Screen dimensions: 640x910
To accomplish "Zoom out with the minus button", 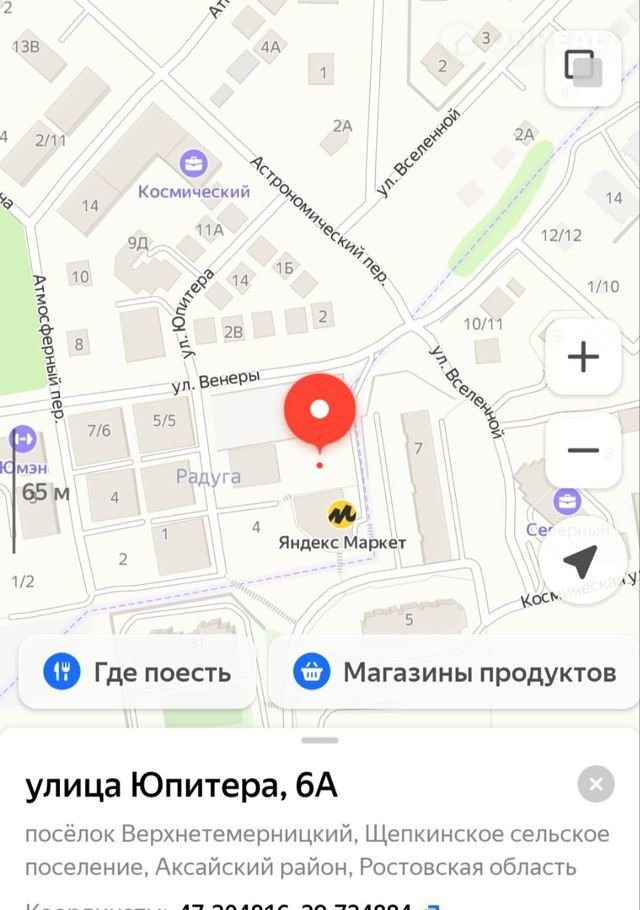I will coord(582,450).
